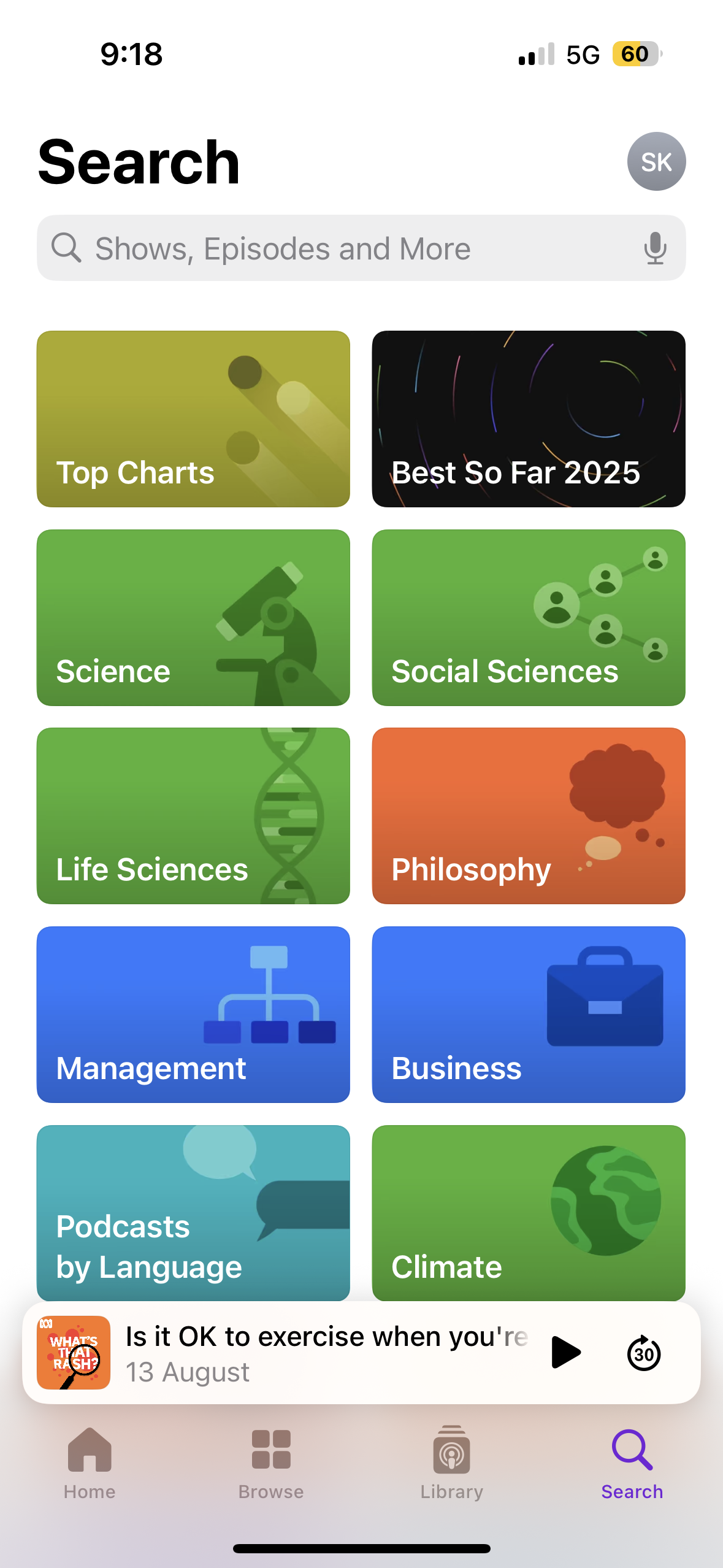Open the Top Charts category
Image resolution: width=723 pixels, height=1568 pixels.
(193, 418)
